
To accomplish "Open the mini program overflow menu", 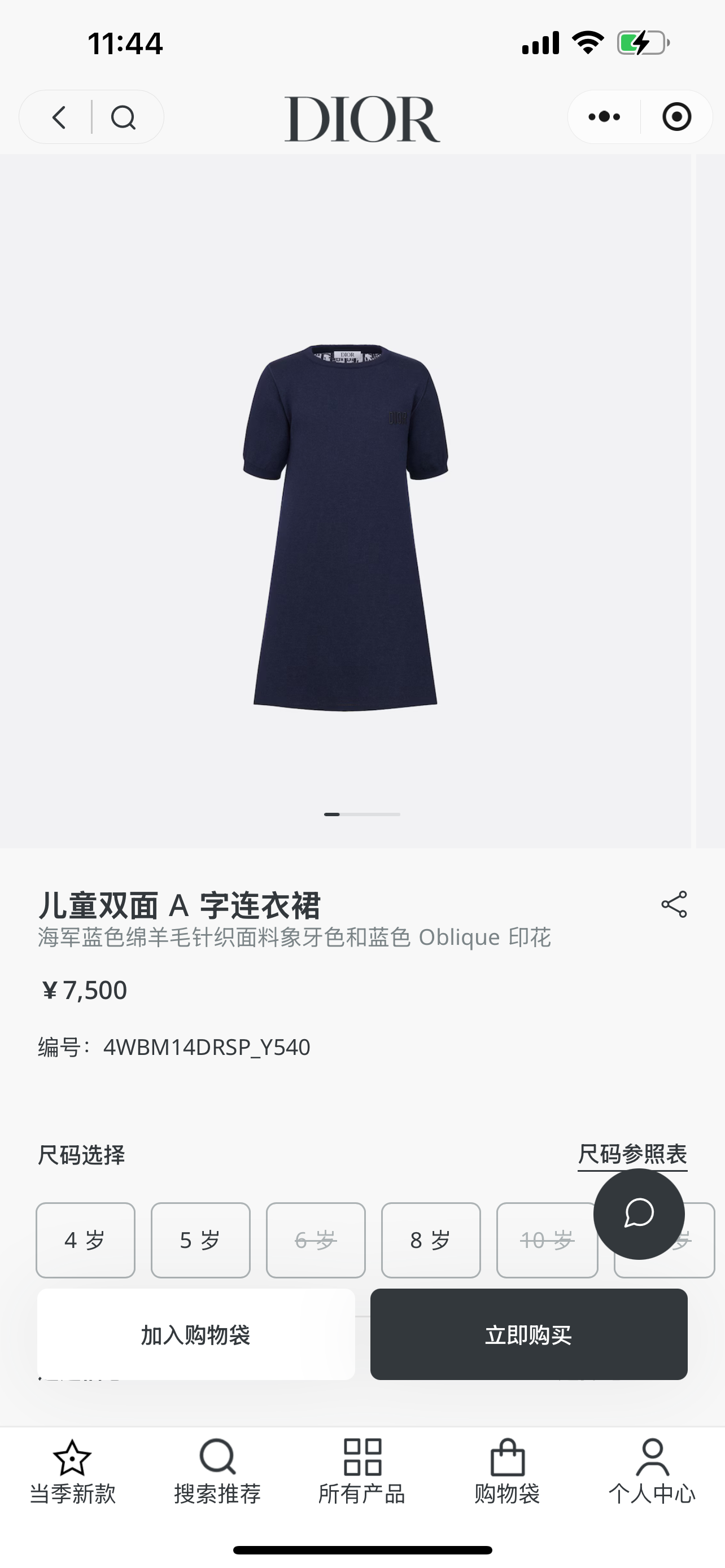I will pyautogui.click(x=604, y=117).
